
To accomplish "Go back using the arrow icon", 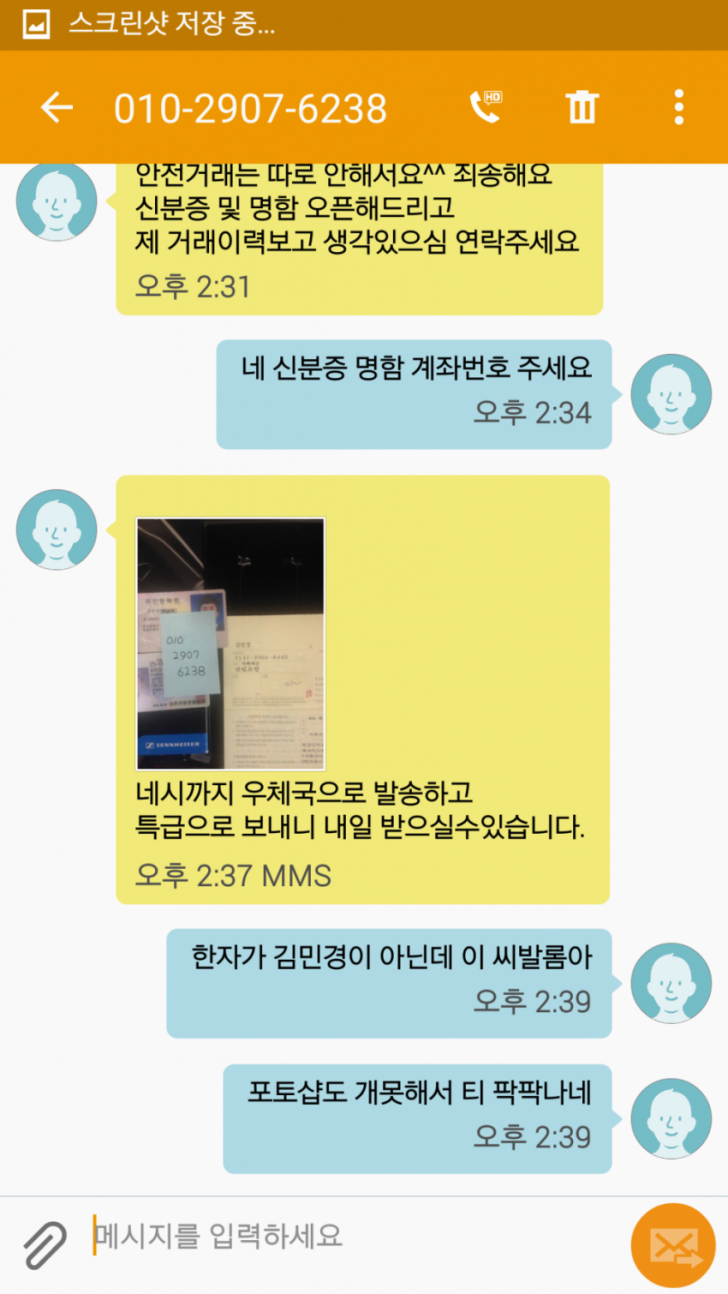I will click(56, 107).
